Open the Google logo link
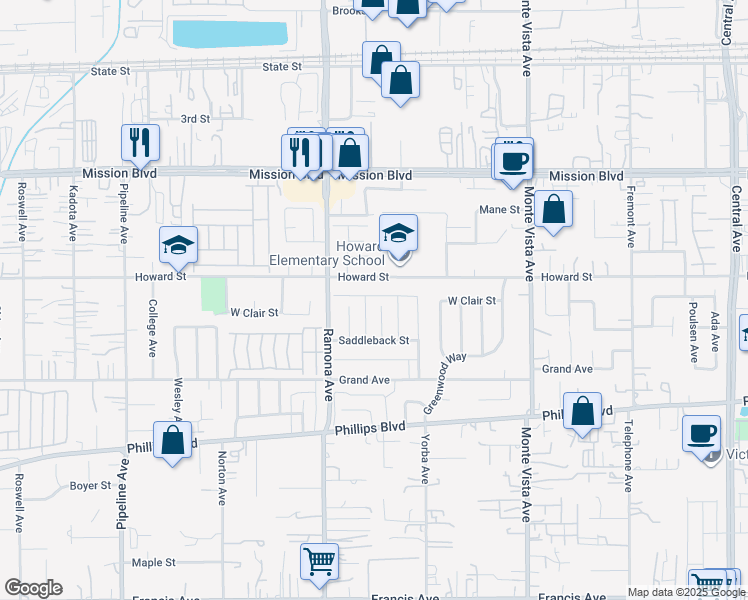 (33, 588)
